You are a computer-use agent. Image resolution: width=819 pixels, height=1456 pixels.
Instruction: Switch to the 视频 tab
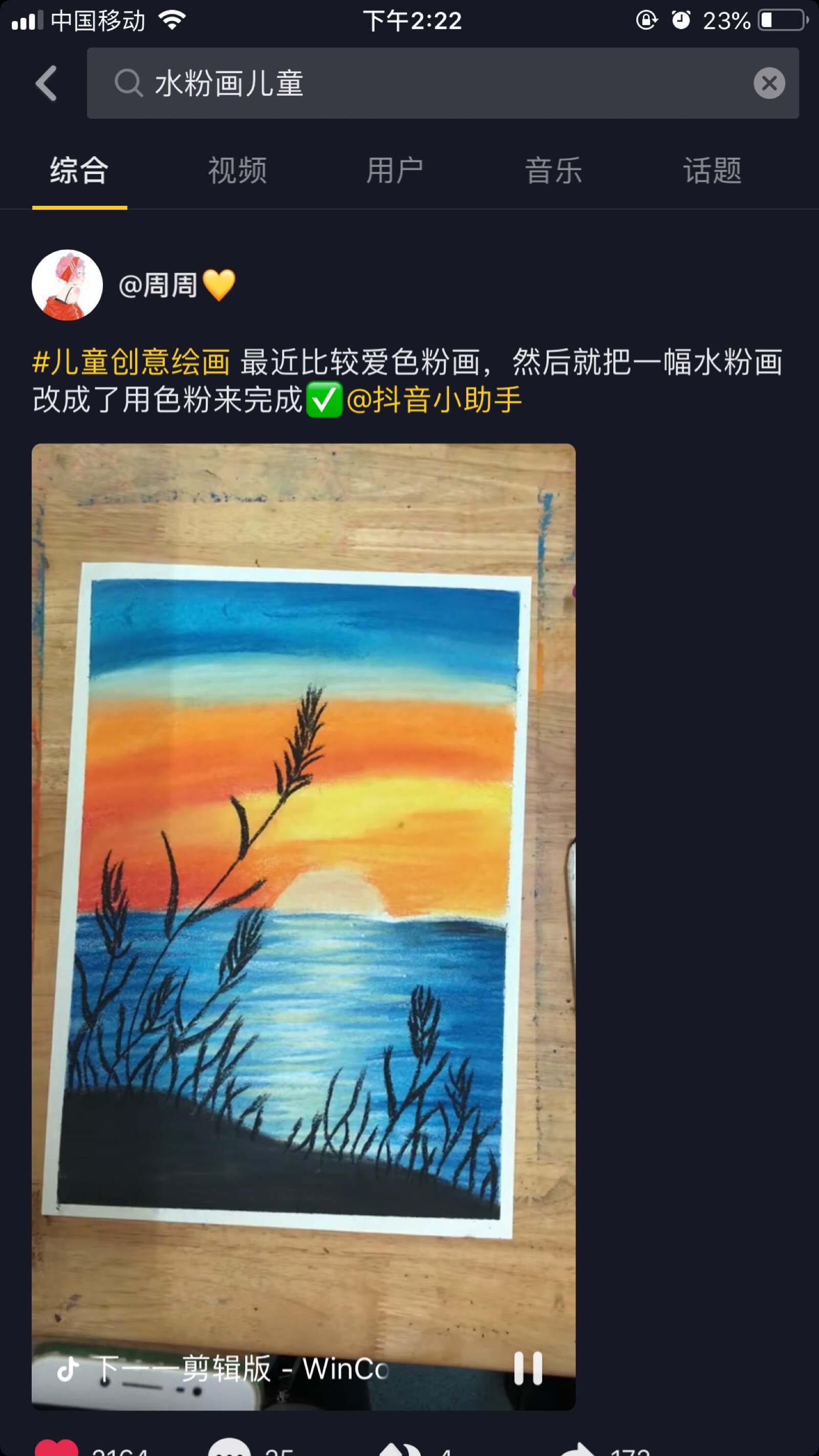pos(237,170)
